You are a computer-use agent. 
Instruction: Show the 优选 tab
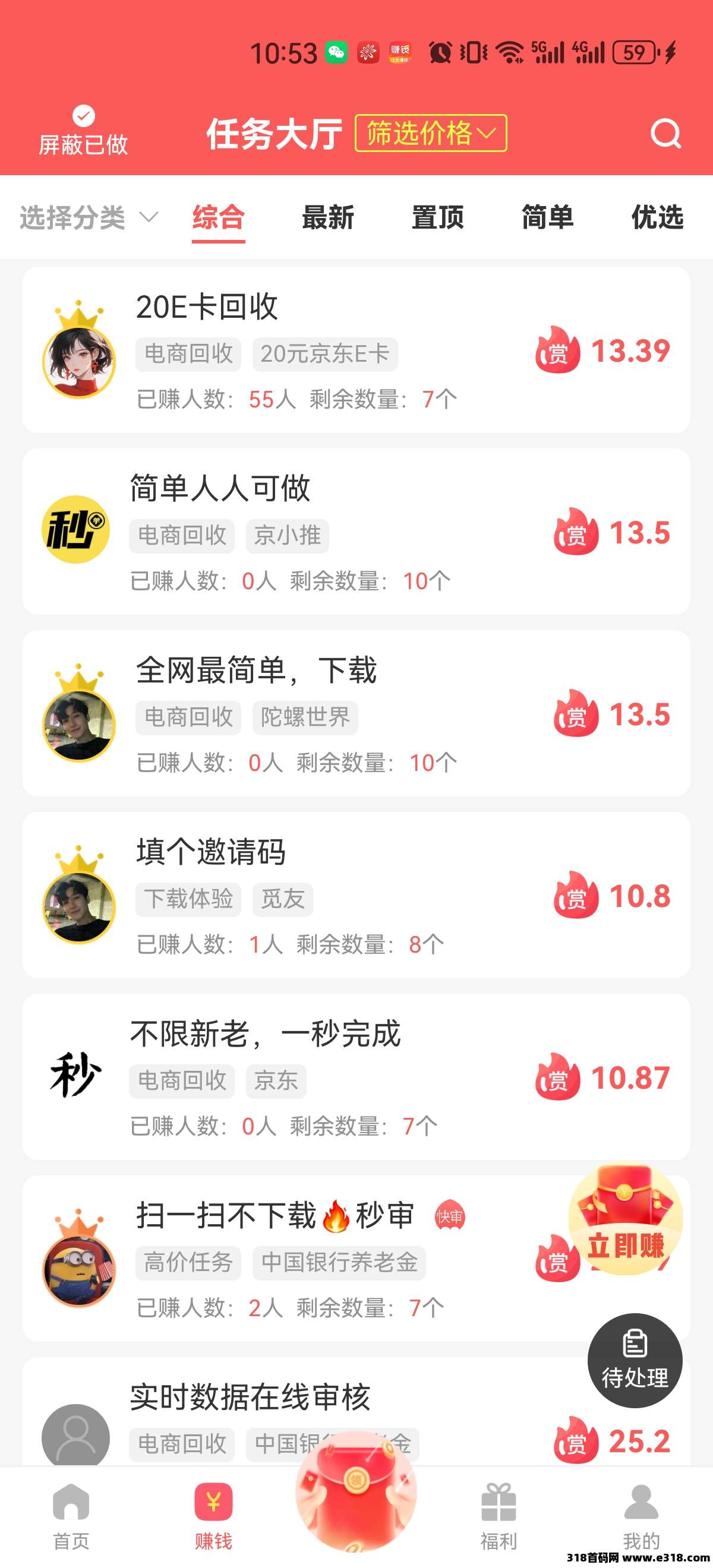tap(657, 217)
